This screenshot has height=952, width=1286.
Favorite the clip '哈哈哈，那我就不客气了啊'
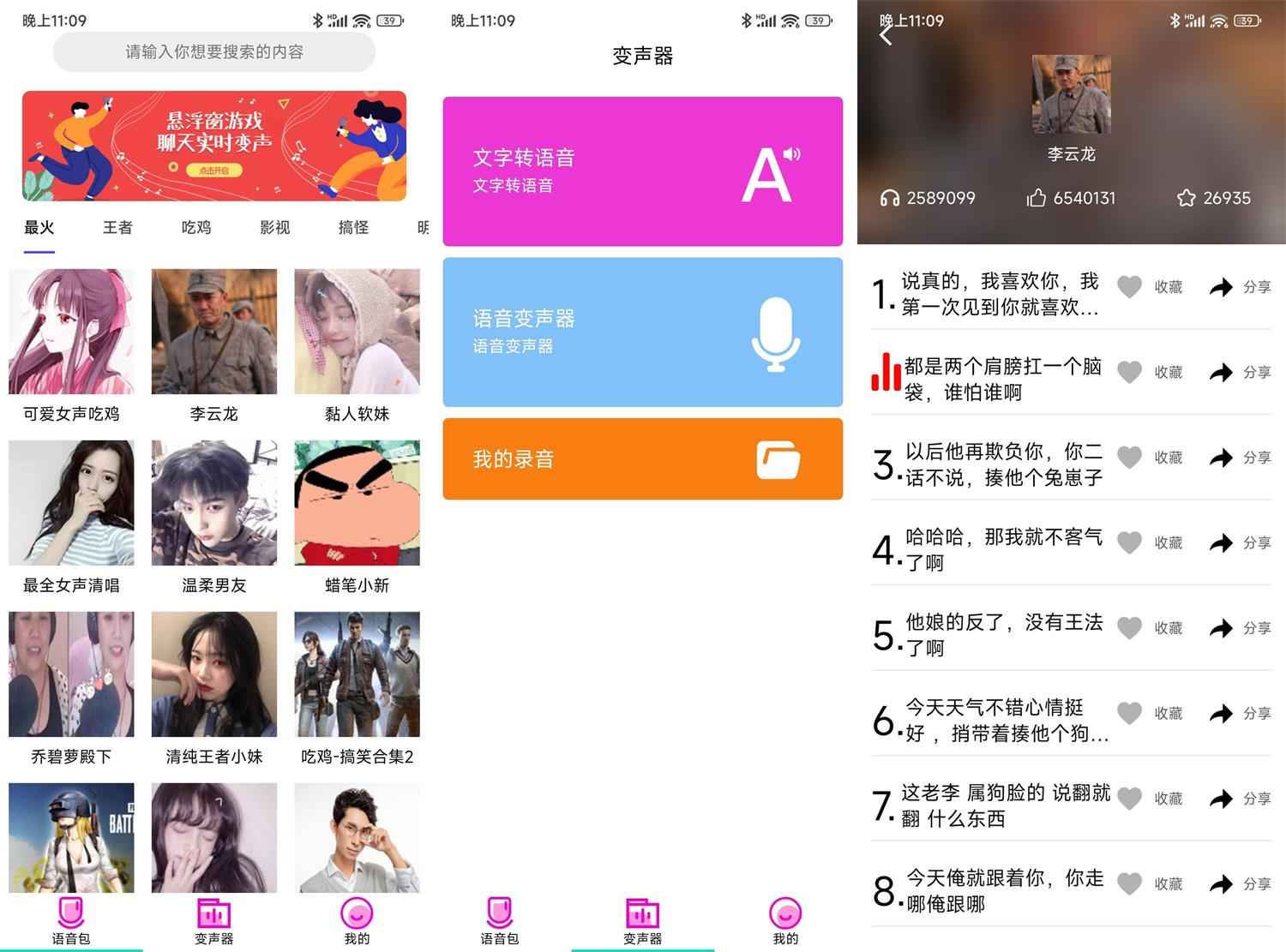[1151, 542]
